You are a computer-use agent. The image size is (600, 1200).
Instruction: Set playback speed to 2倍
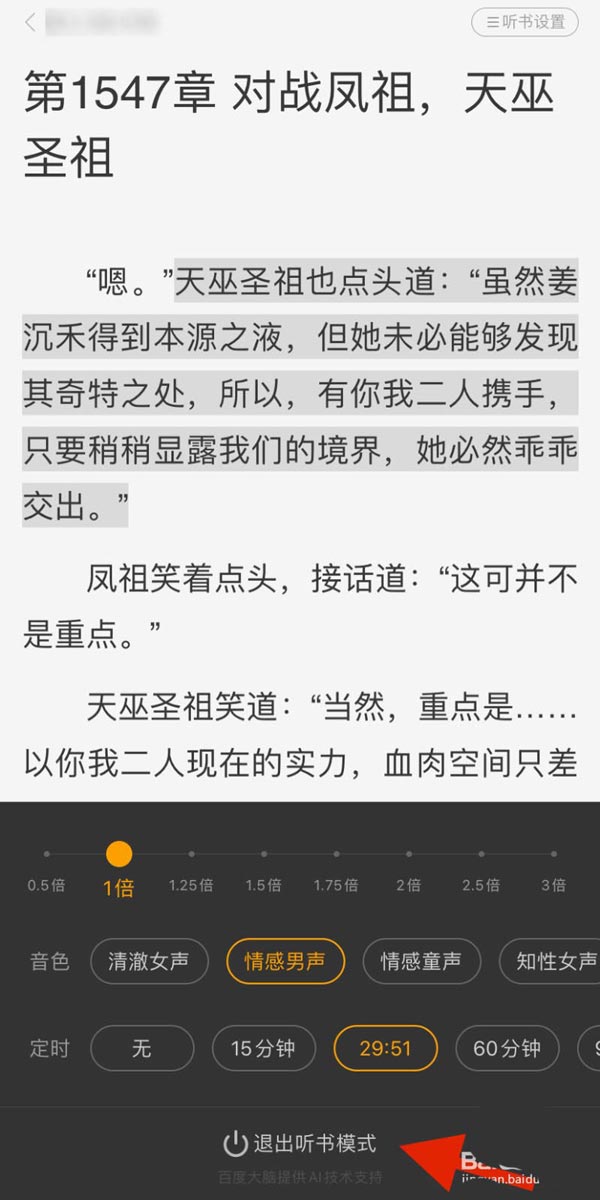click(408, 855)
